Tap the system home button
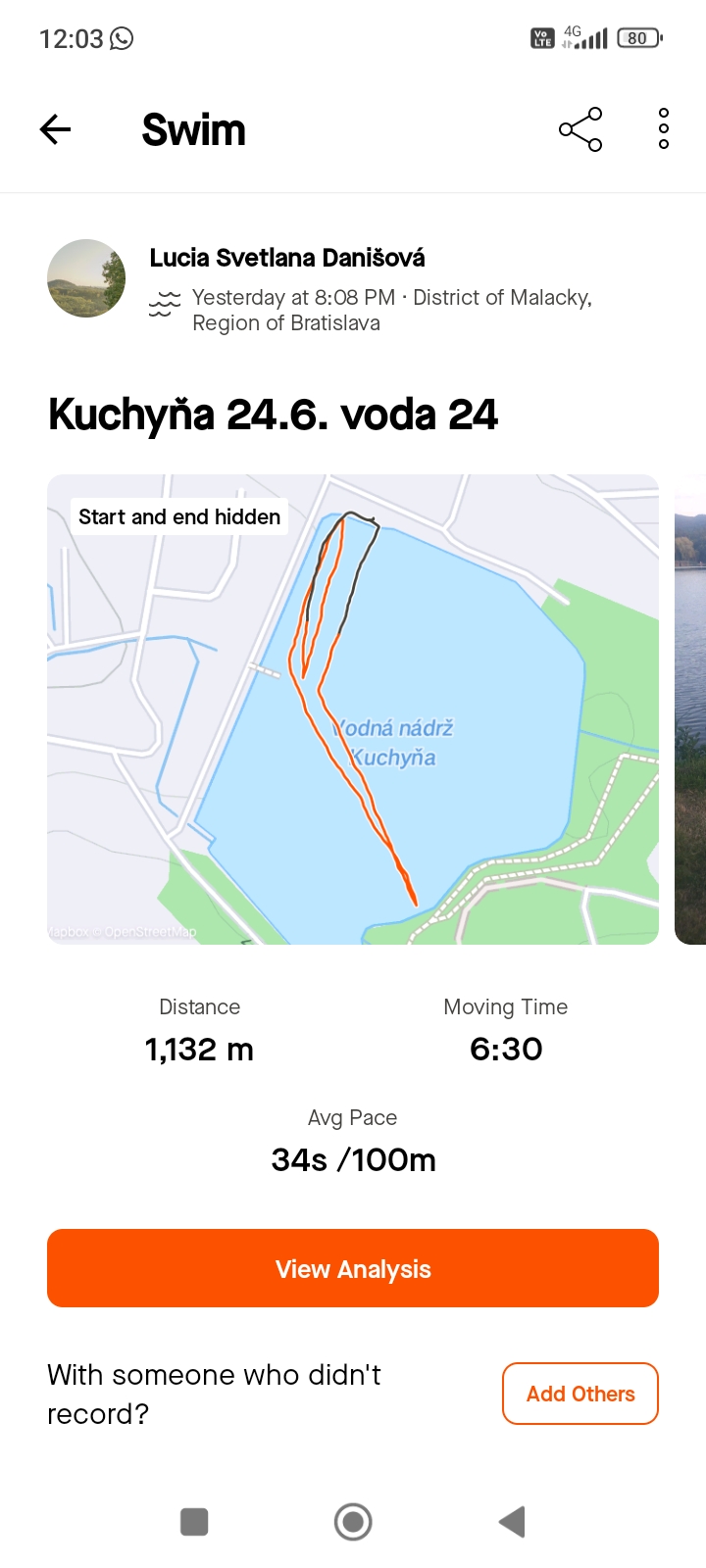The height and width of the screenshot is (1568, 706). pyautogui.click(x=353, y=1522)
